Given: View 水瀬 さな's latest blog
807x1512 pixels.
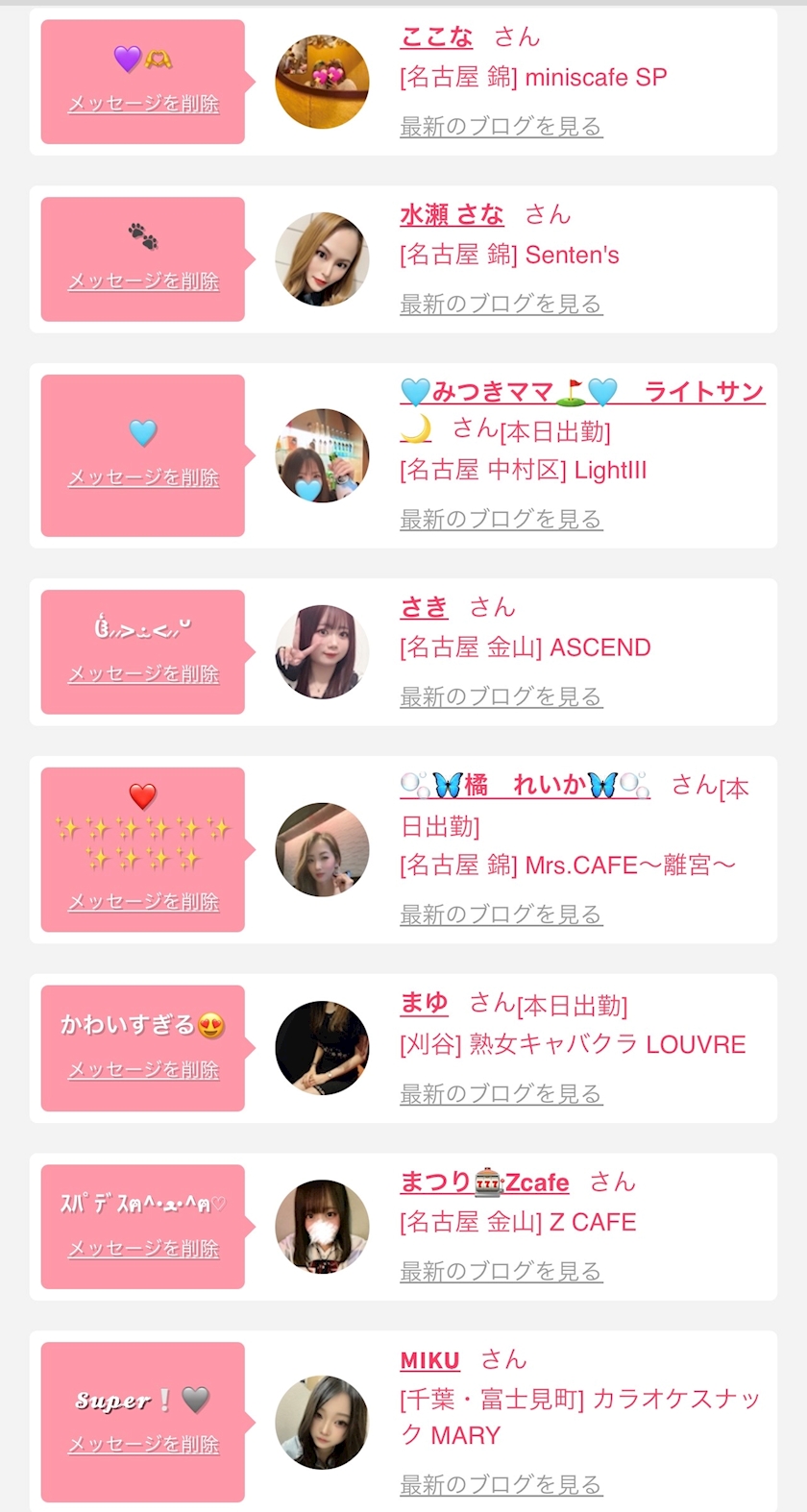Looking at the screenshot, I should click(501, 304).
